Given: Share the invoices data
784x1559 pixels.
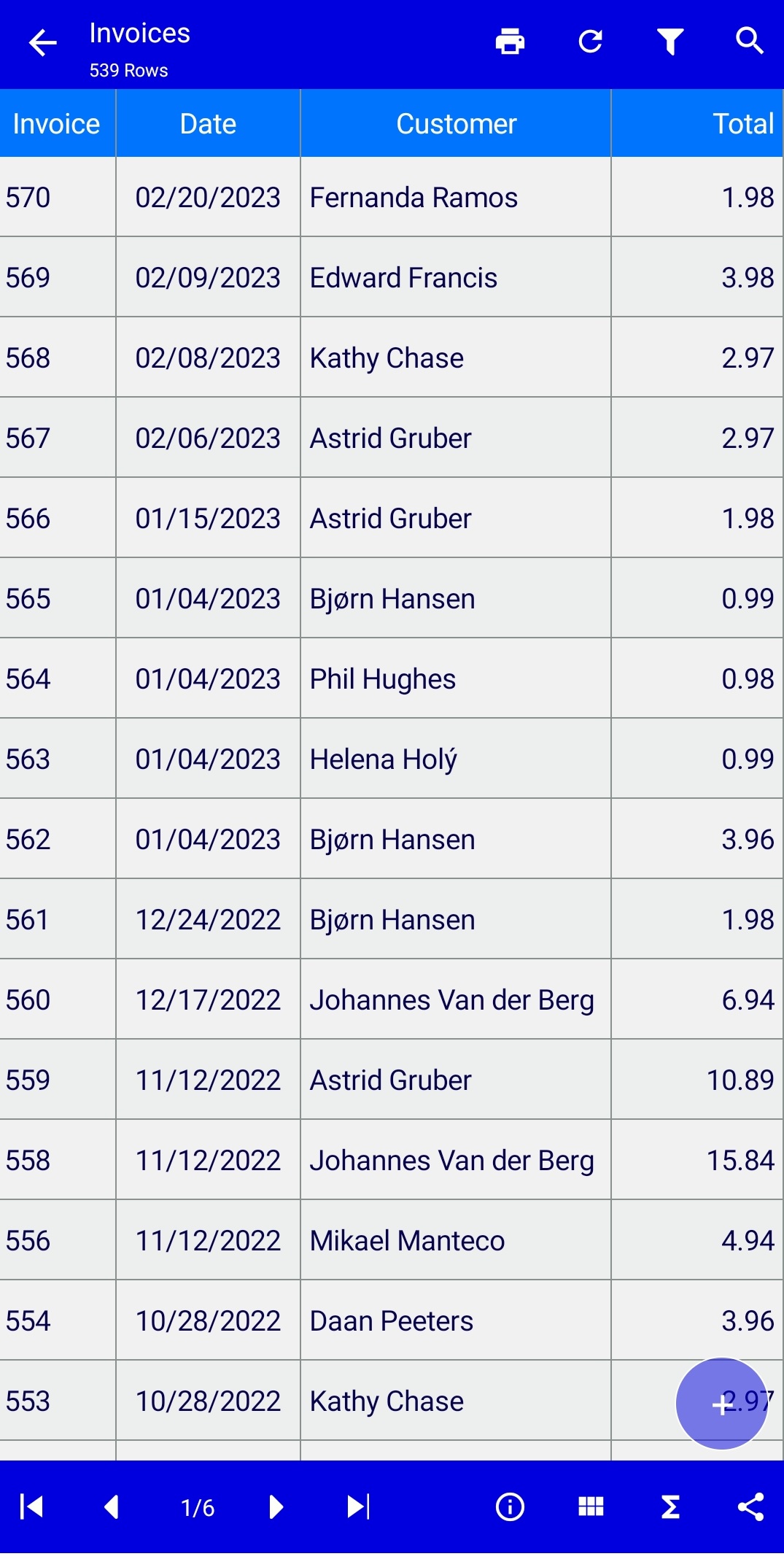Looking at the screenshot, I should 750,1506.
